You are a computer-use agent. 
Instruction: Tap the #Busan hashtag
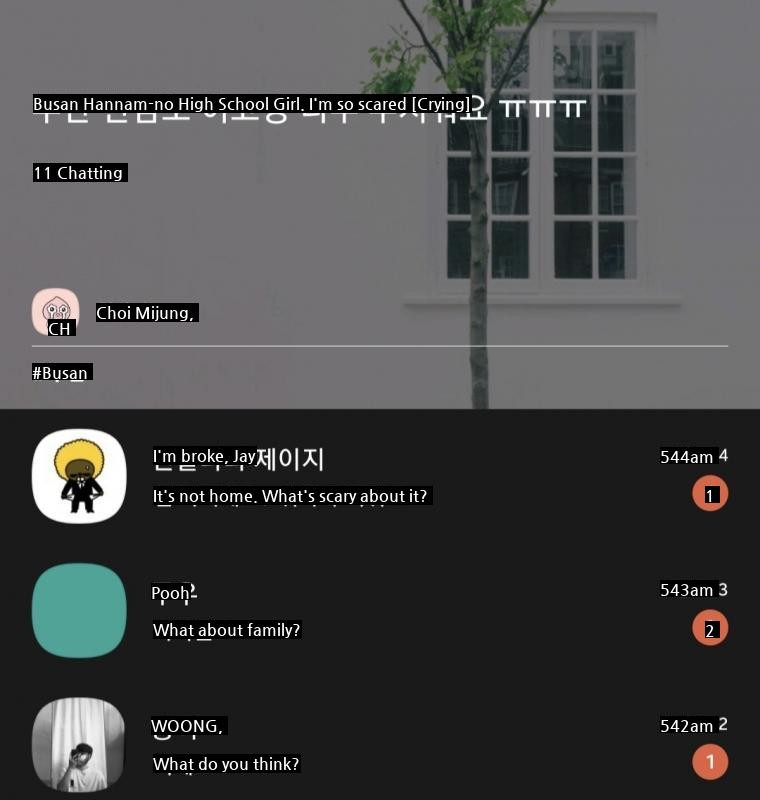click(62, 373)
